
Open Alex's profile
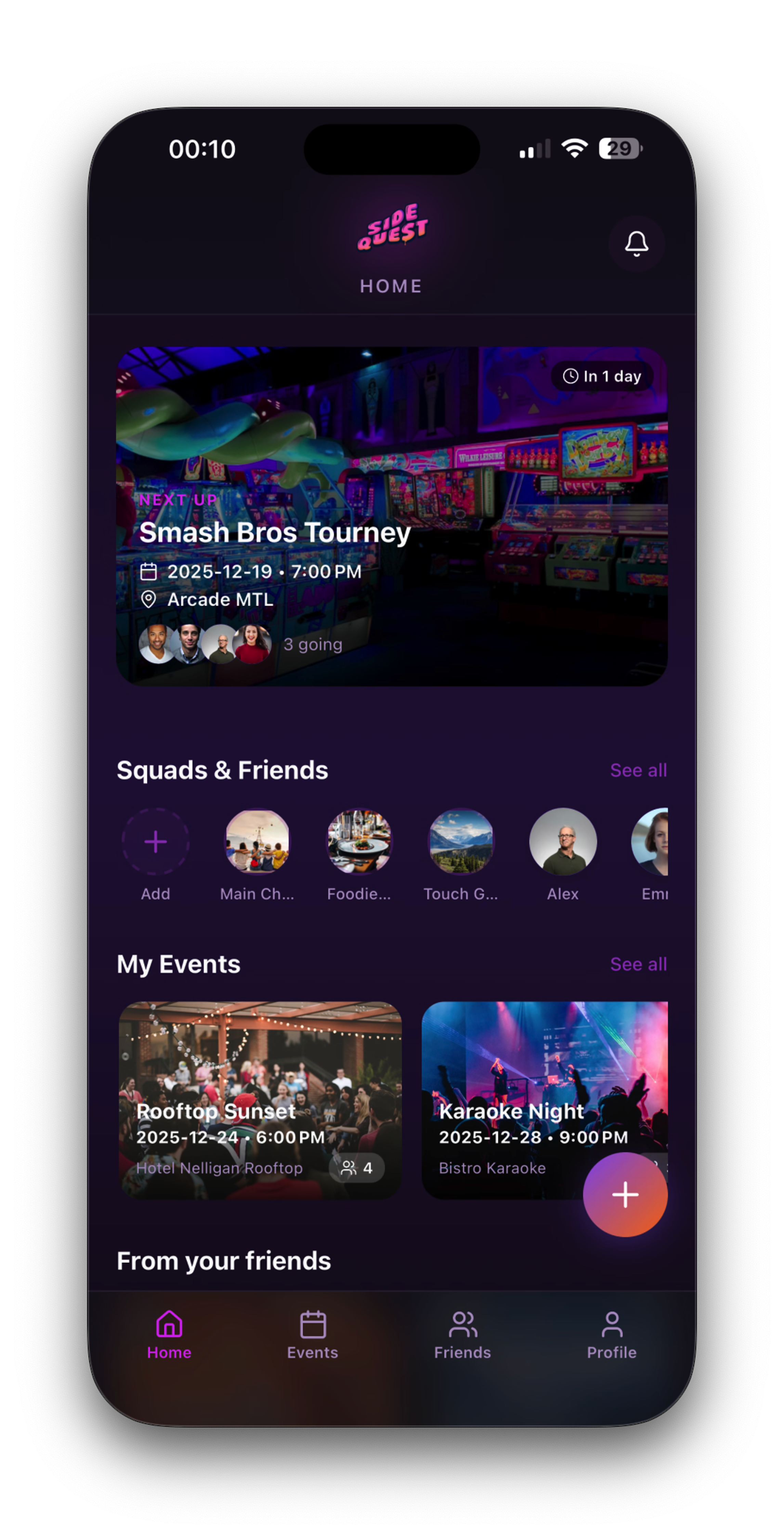click(562, 842)
